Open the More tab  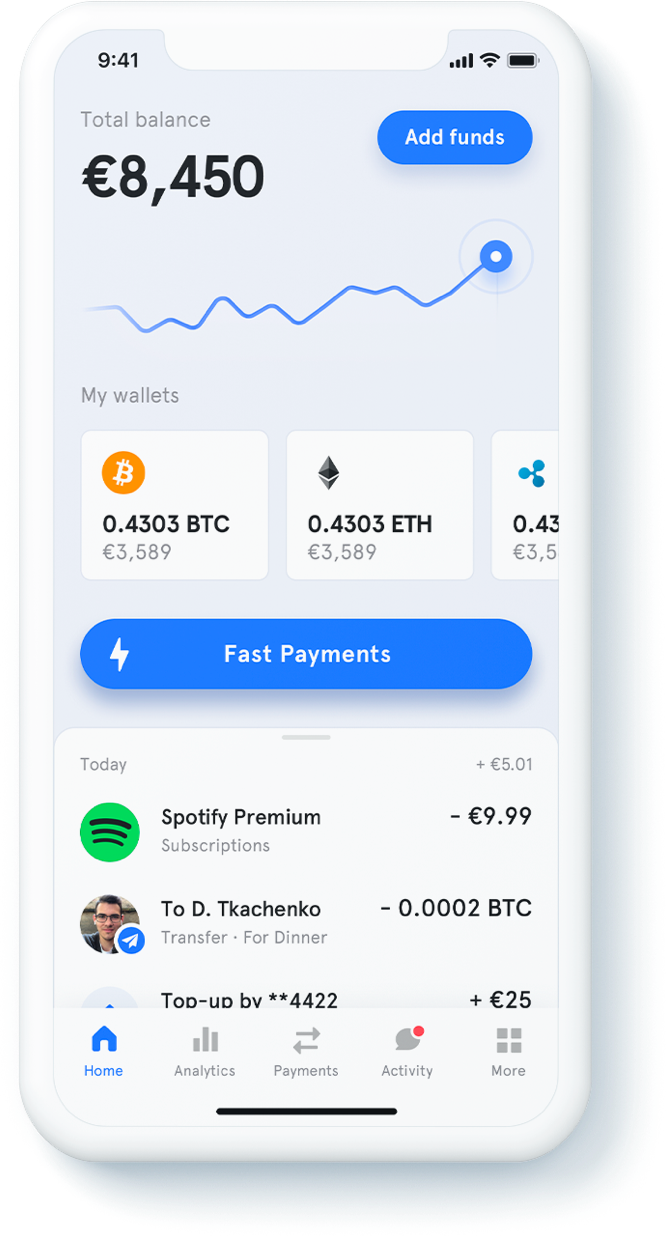pyautogui.click(x=508, y=1052)
